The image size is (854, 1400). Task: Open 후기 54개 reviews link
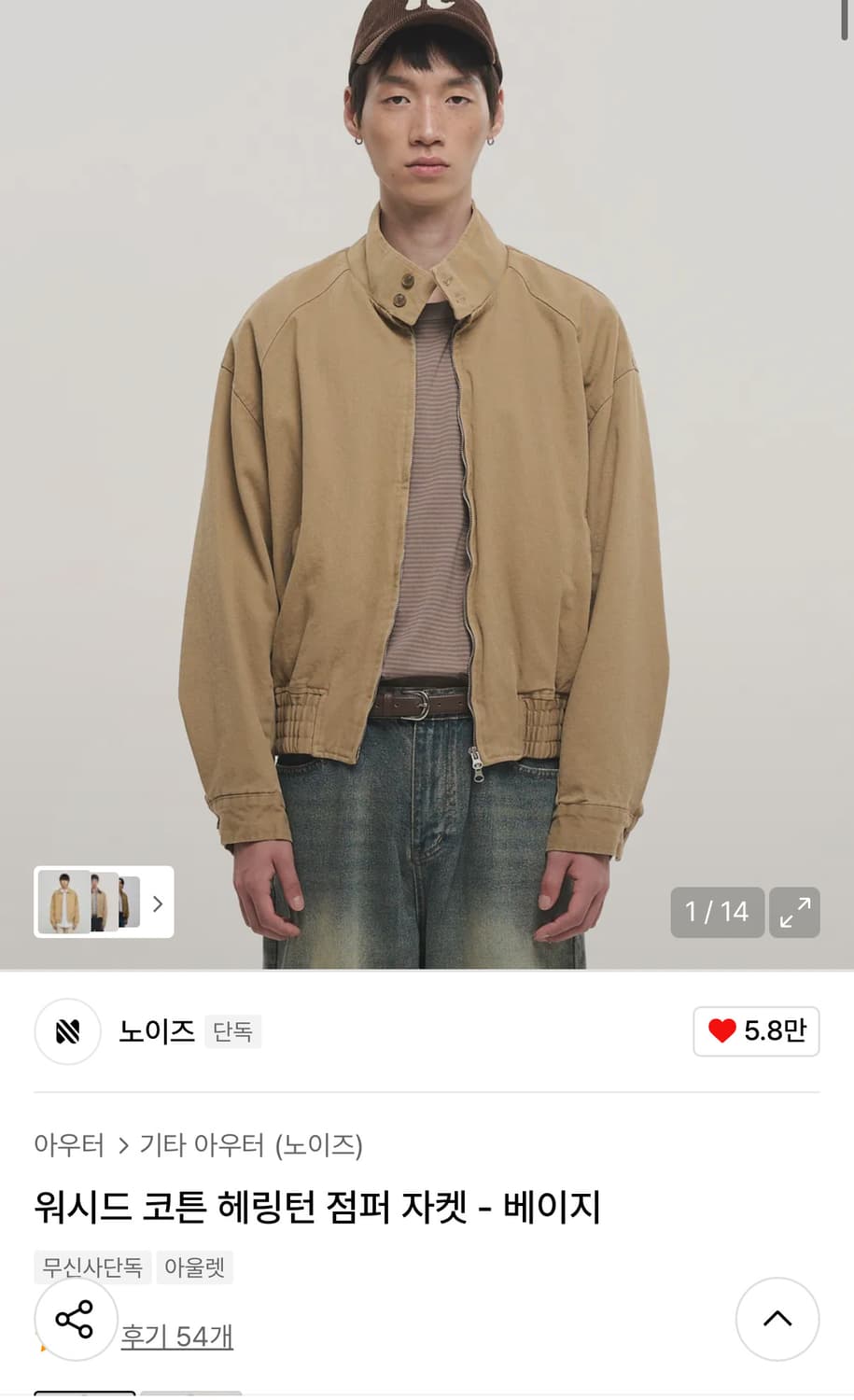pos(179,1336)
